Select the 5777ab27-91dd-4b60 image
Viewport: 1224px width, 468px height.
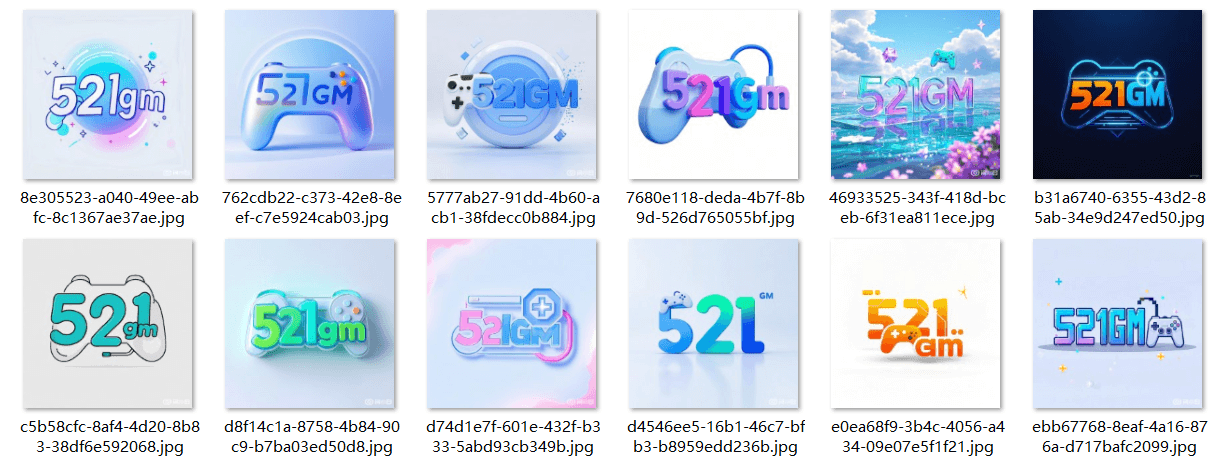click(x=512, y=95)
